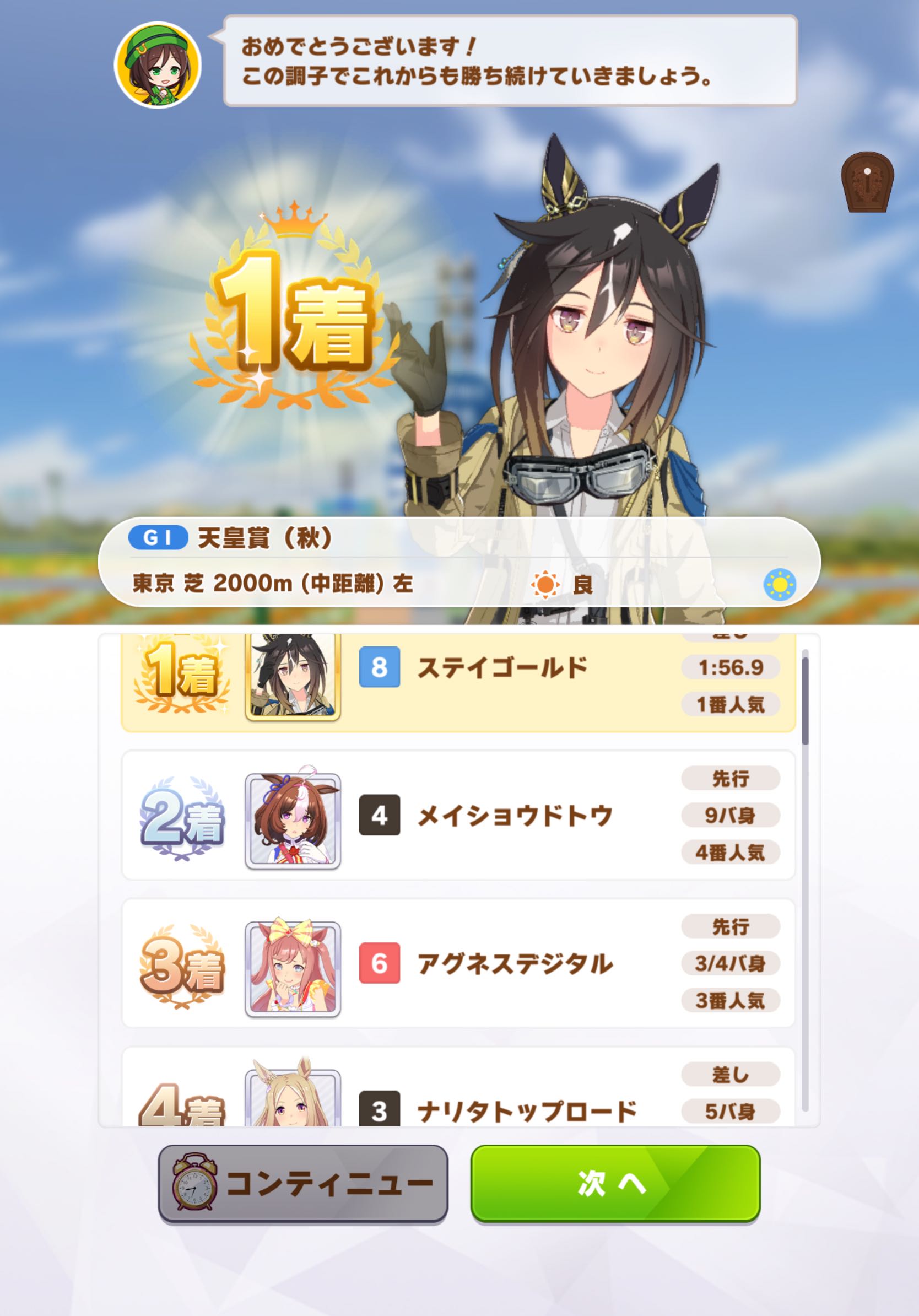Tap the green 次へ button
The width and height of the screenshot is (919, 1316).
pyautogui.click(x=615, y=1183)
